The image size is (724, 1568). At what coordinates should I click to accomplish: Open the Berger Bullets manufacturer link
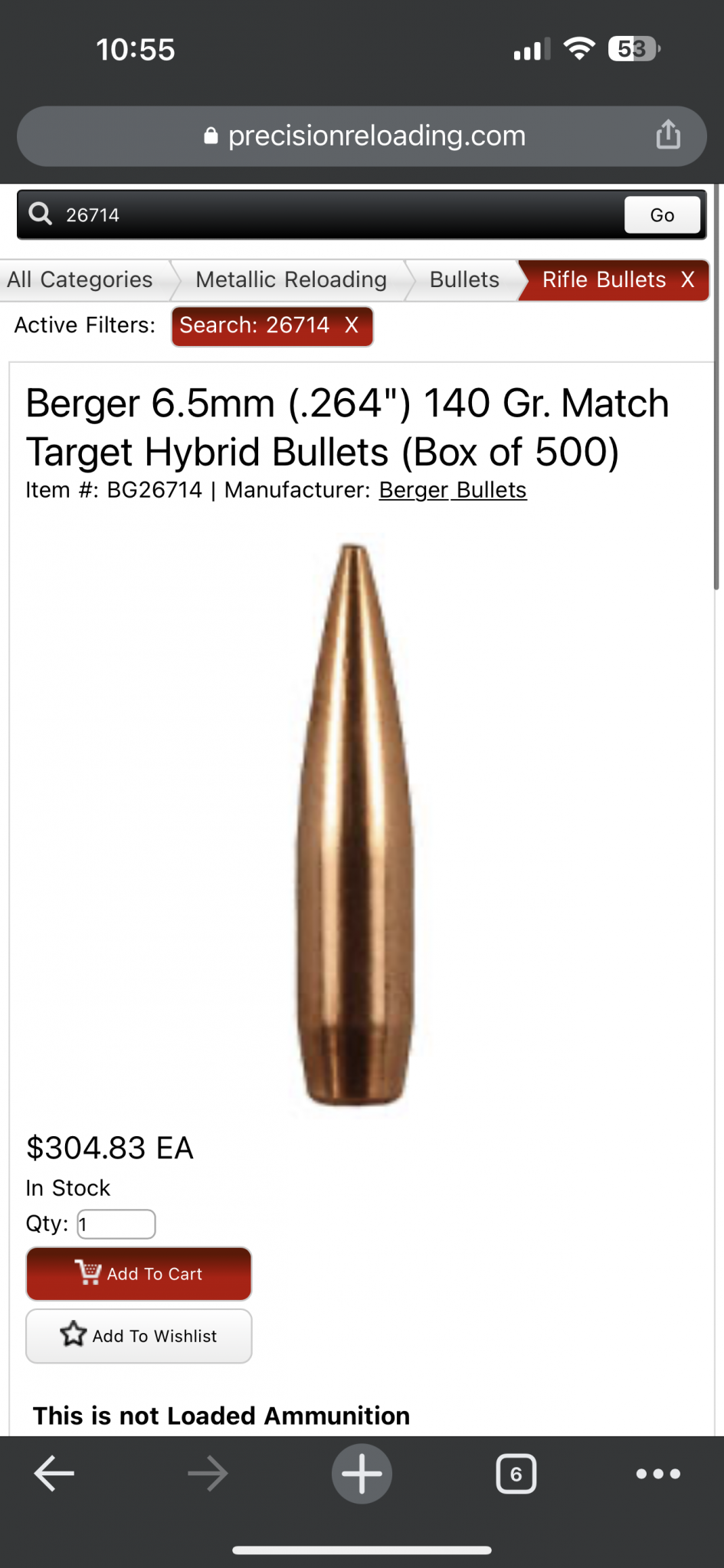453,490
